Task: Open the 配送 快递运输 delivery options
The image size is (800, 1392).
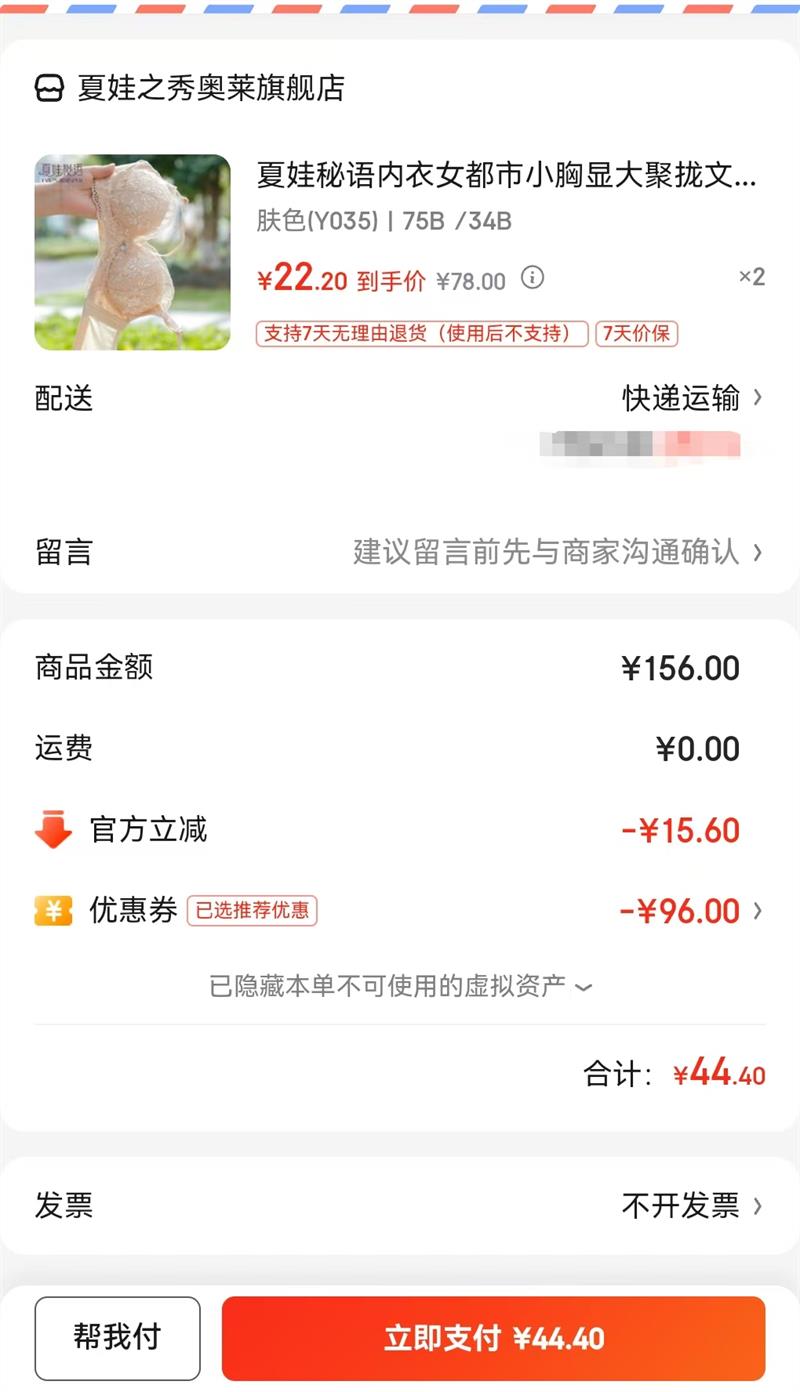Action: 692,399
